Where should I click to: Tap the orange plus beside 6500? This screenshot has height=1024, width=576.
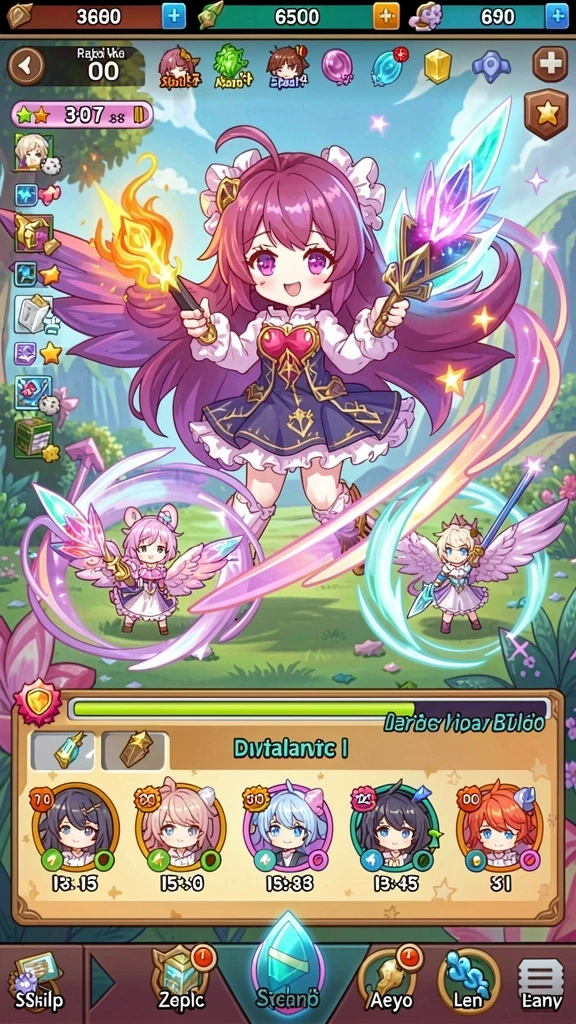(x=386, y=16)
